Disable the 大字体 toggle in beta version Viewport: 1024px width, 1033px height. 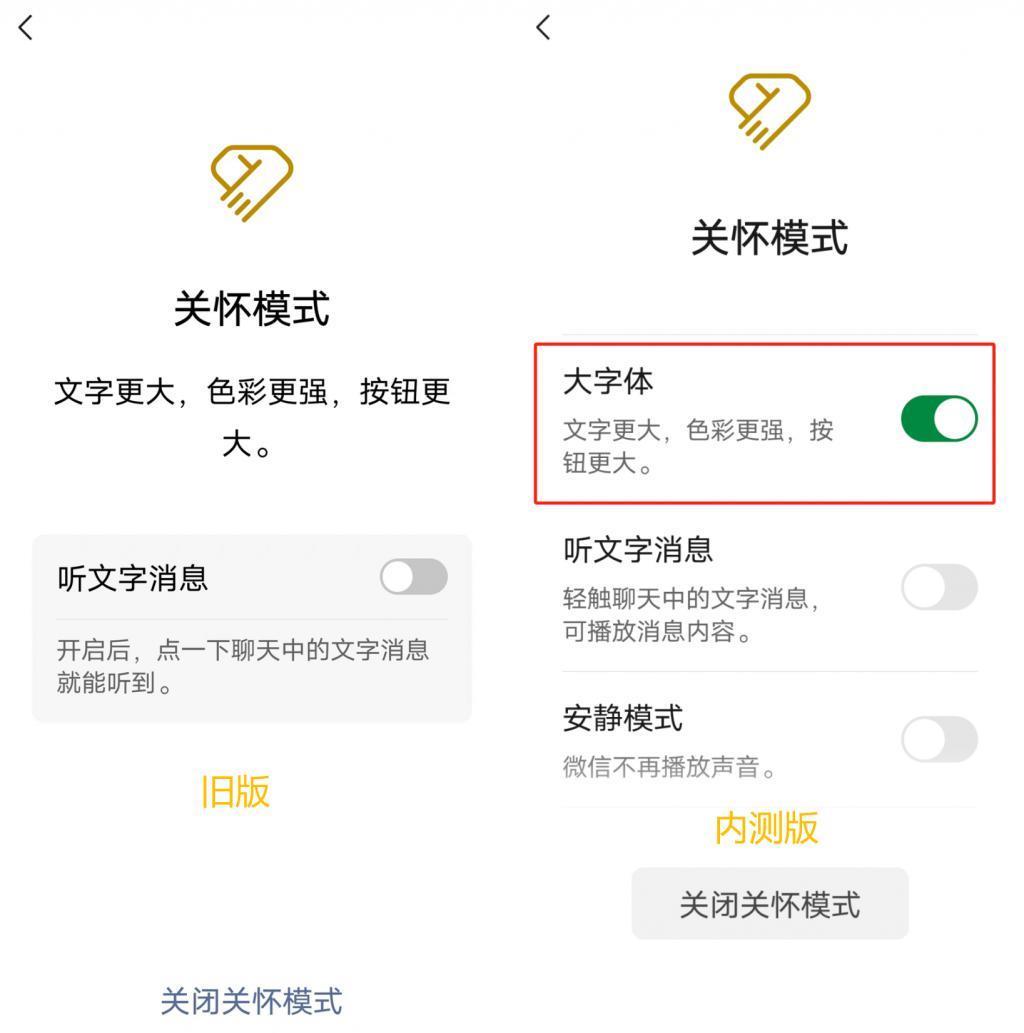[939, 418]
